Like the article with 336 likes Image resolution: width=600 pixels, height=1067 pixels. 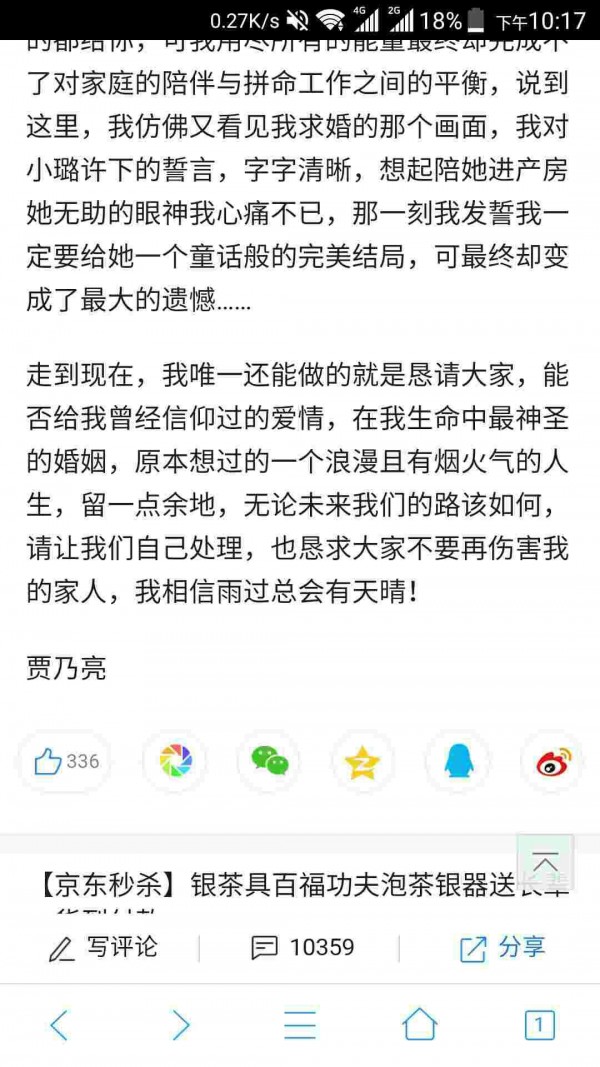click(x=66, y=762)
